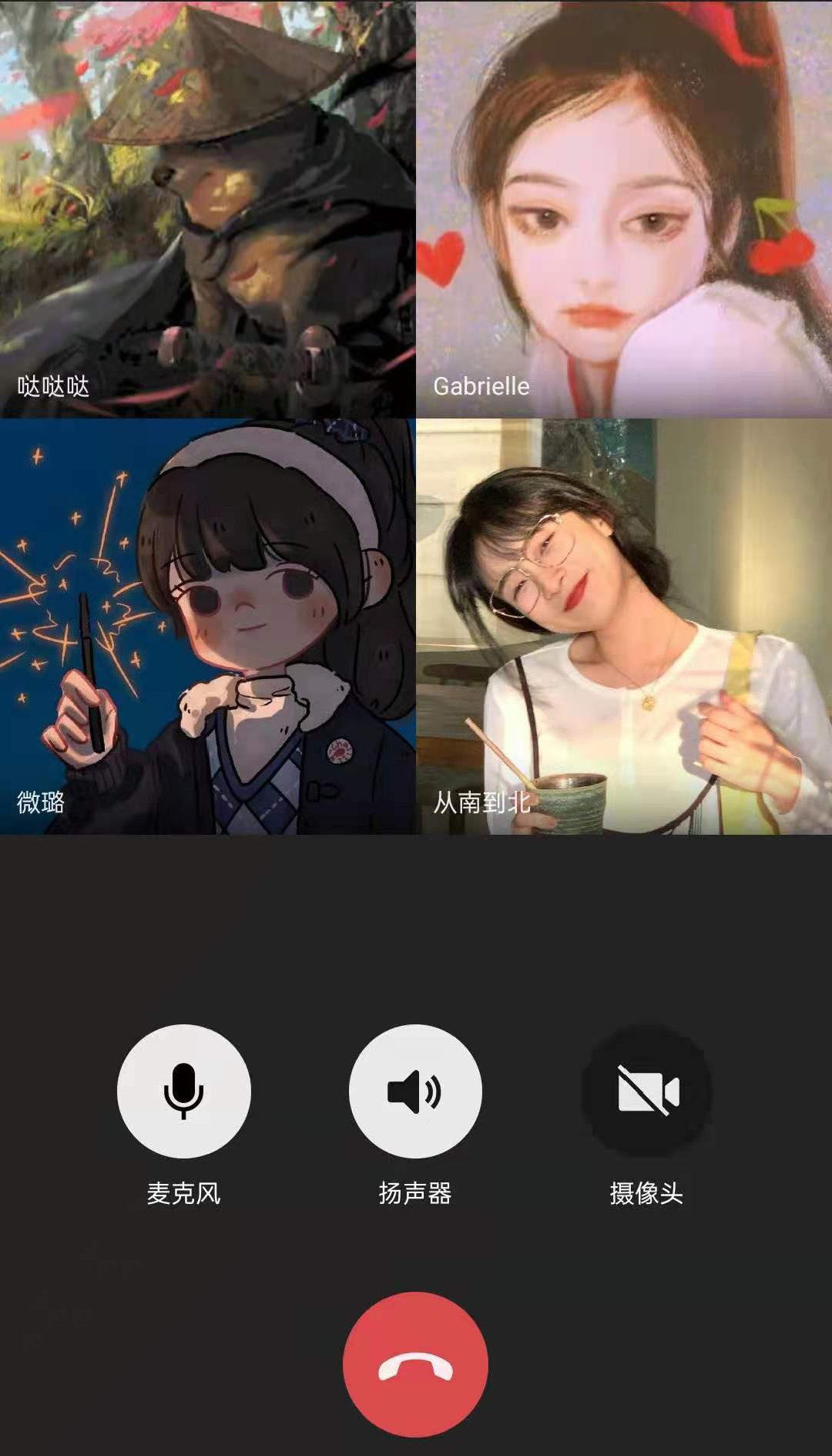
Task: Turn on the camera (摄像头)
Action: pyautogui.click(x=646, y=1091)
